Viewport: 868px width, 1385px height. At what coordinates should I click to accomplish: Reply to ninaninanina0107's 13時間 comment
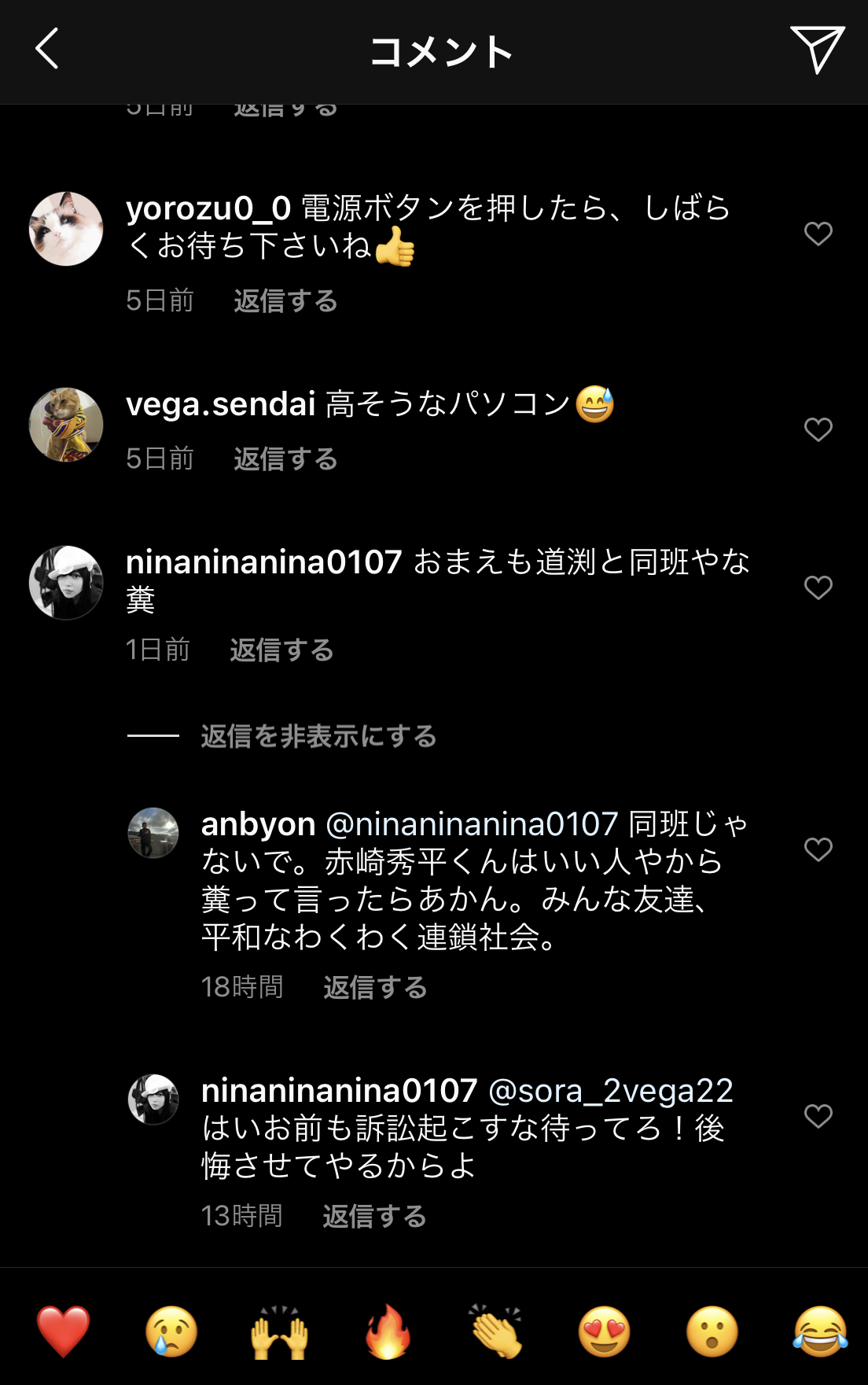click(x=374, y=1216)
